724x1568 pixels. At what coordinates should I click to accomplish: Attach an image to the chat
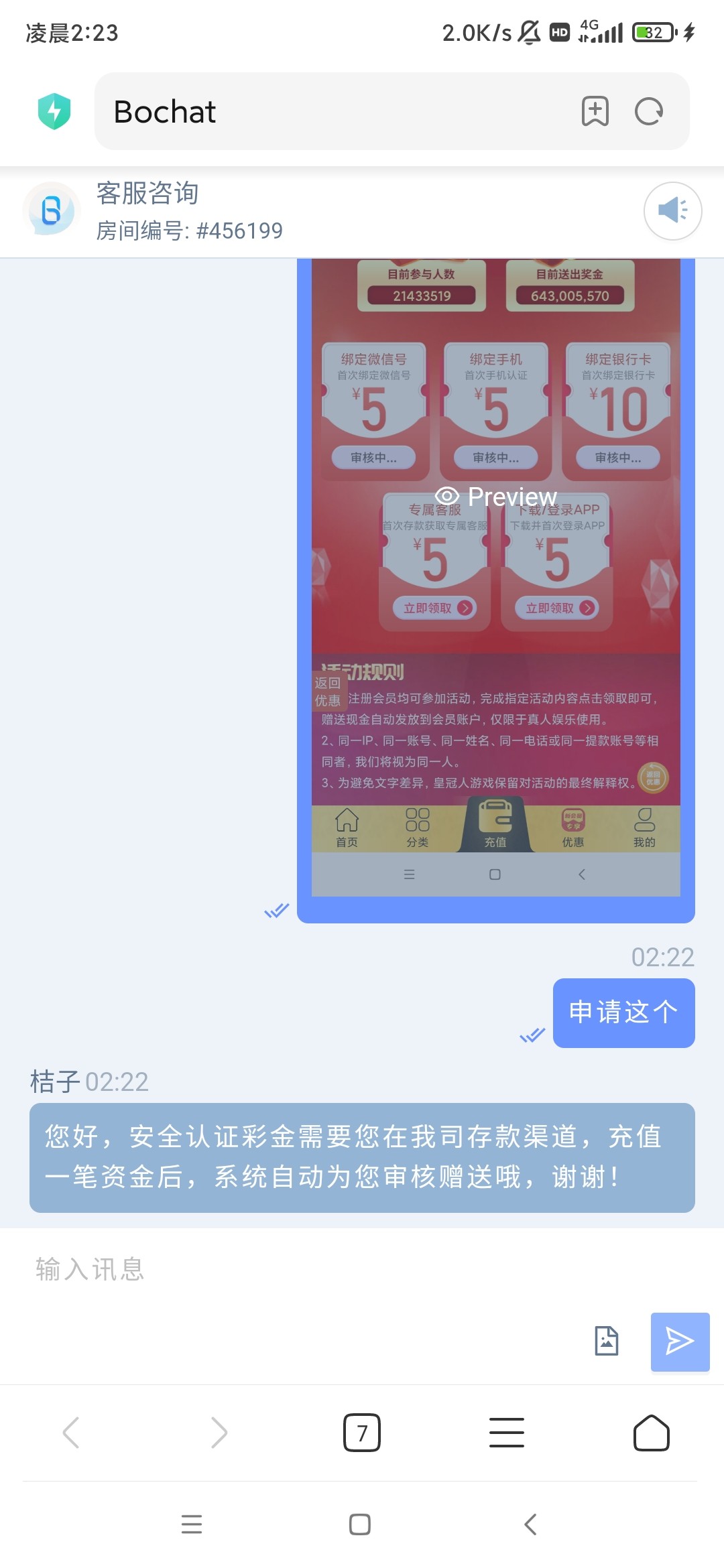click(607, 1341)
